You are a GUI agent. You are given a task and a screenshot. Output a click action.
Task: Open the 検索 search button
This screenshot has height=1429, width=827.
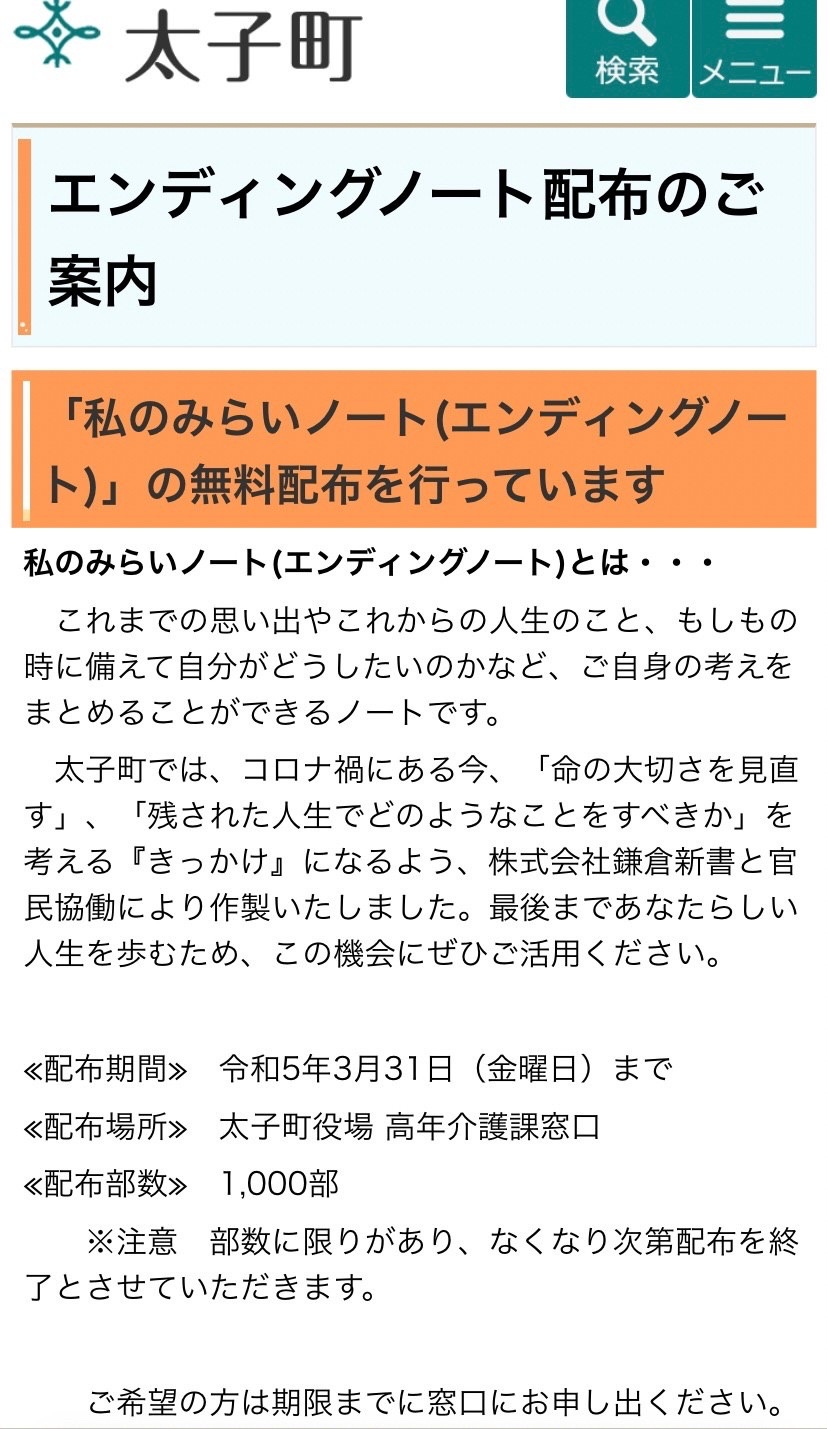pos(627,46)
